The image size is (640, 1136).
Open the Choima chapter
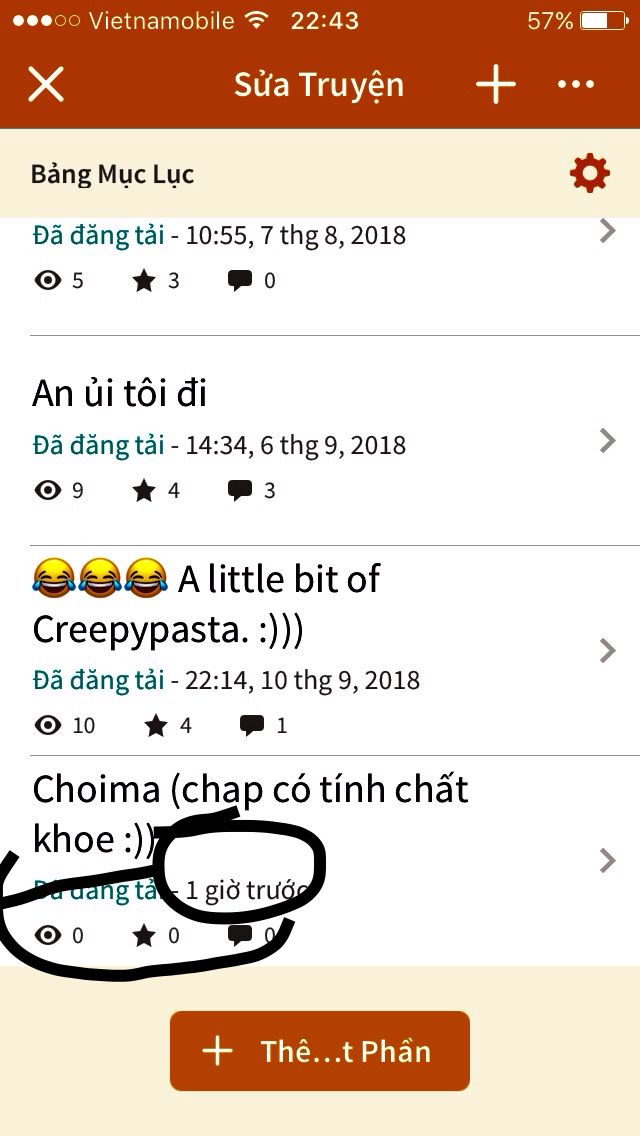tap(320, 860)
